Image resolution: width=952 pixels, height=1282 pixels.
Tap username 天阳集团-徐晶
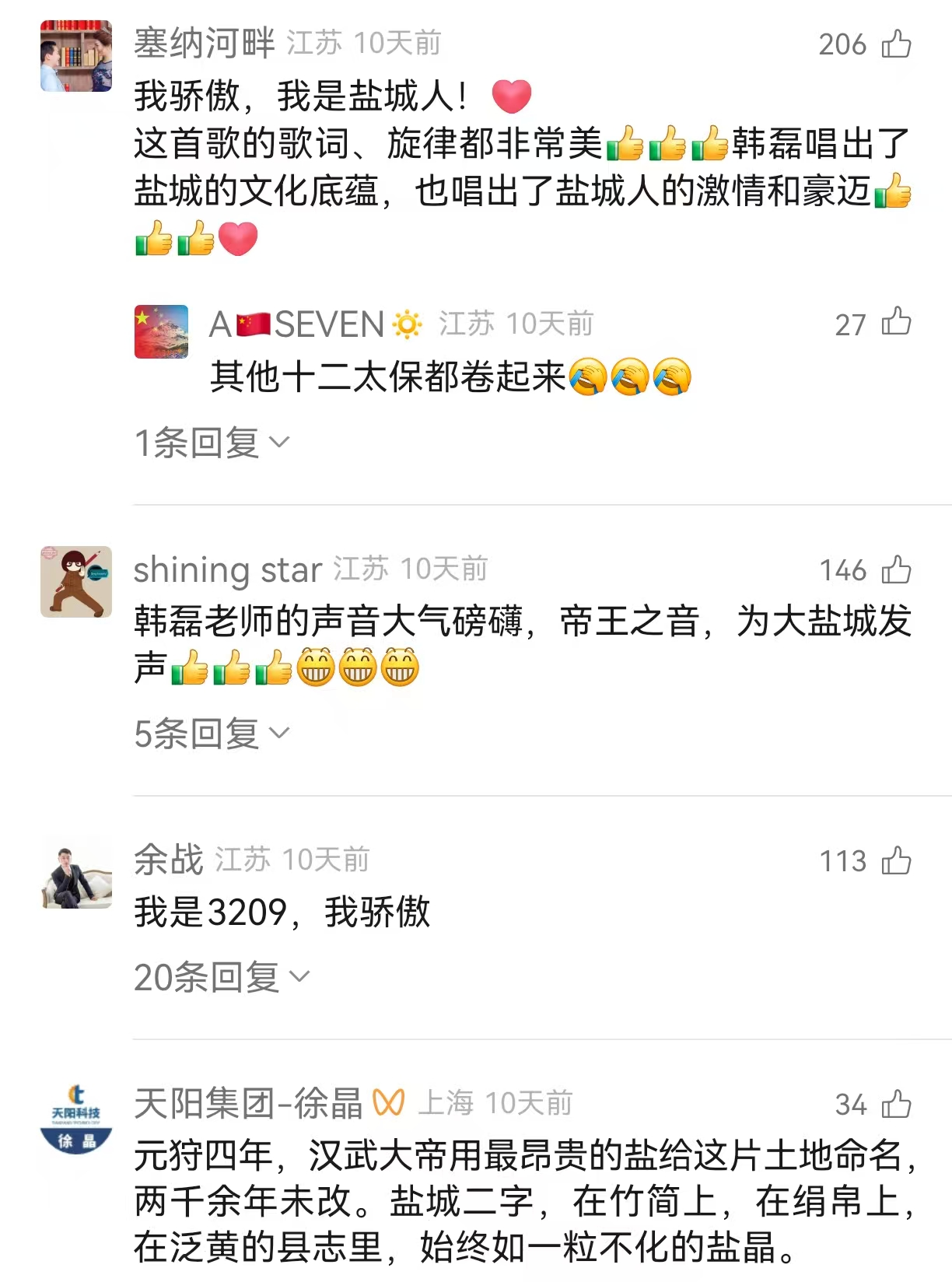coord(247,1103)
